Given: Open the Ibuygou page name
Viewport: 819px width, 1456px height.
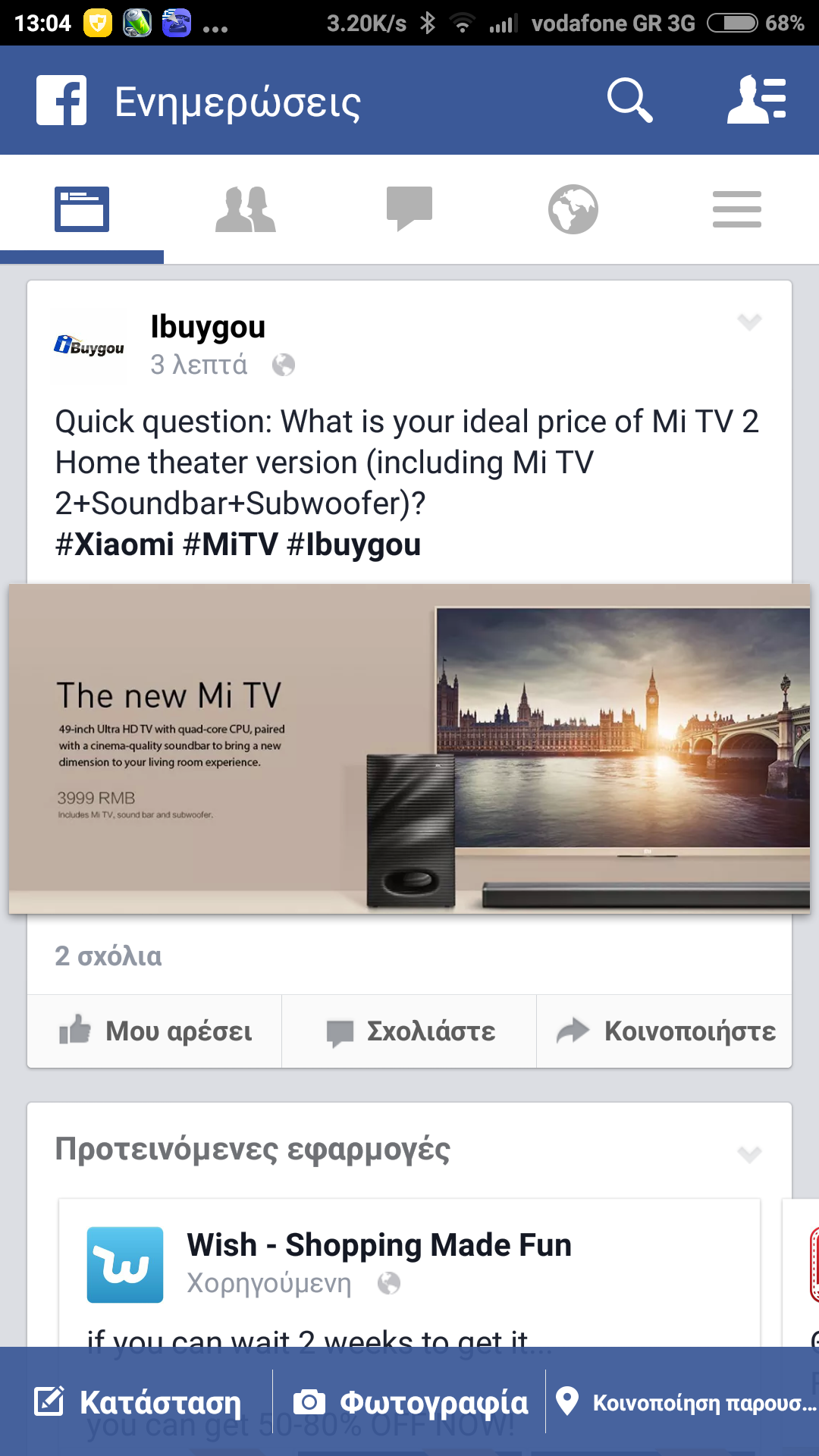Looking at the screenshot, I should click(208, 327).
